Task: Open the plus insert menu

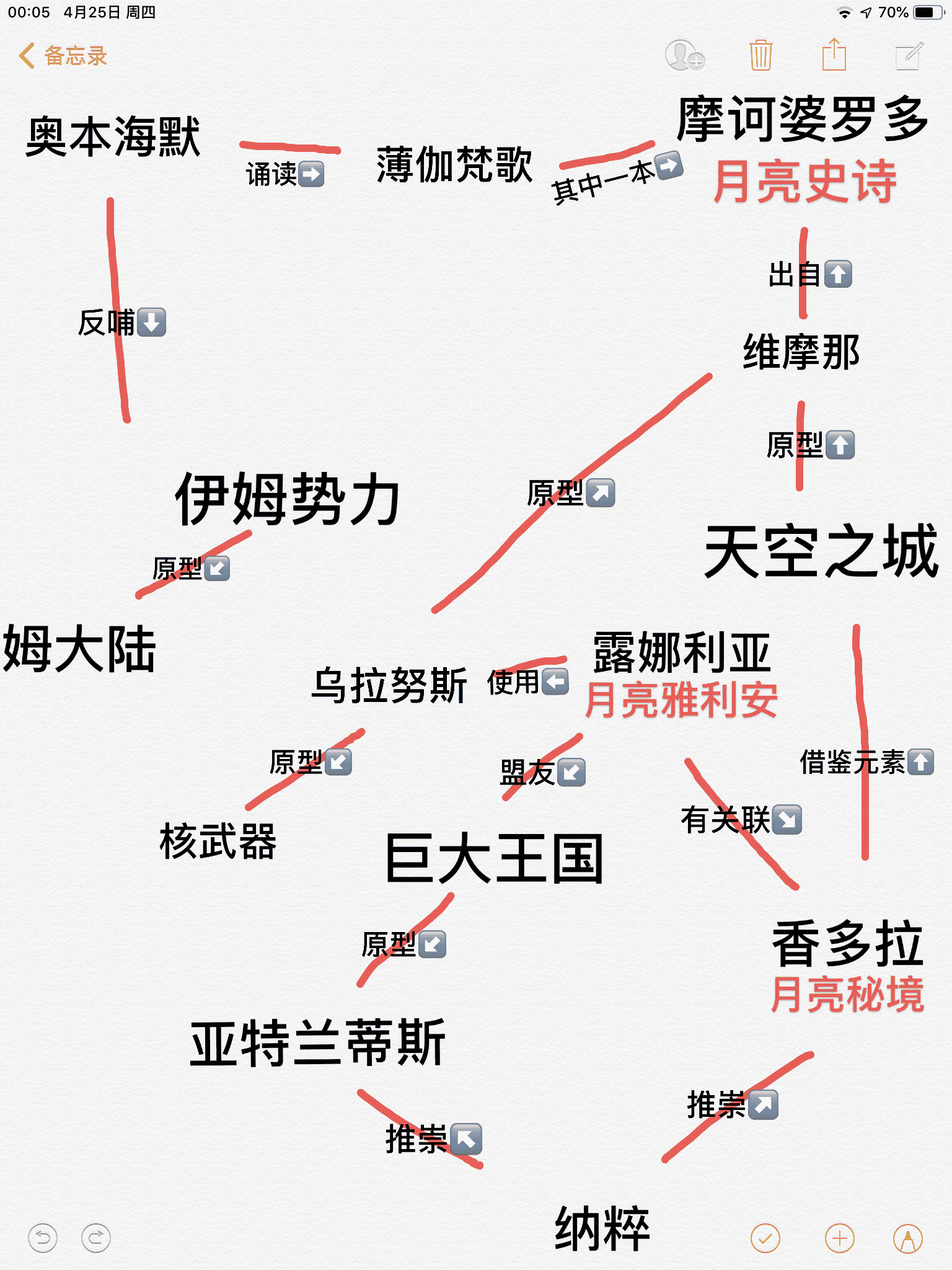Action: [x=840, y=1238]
